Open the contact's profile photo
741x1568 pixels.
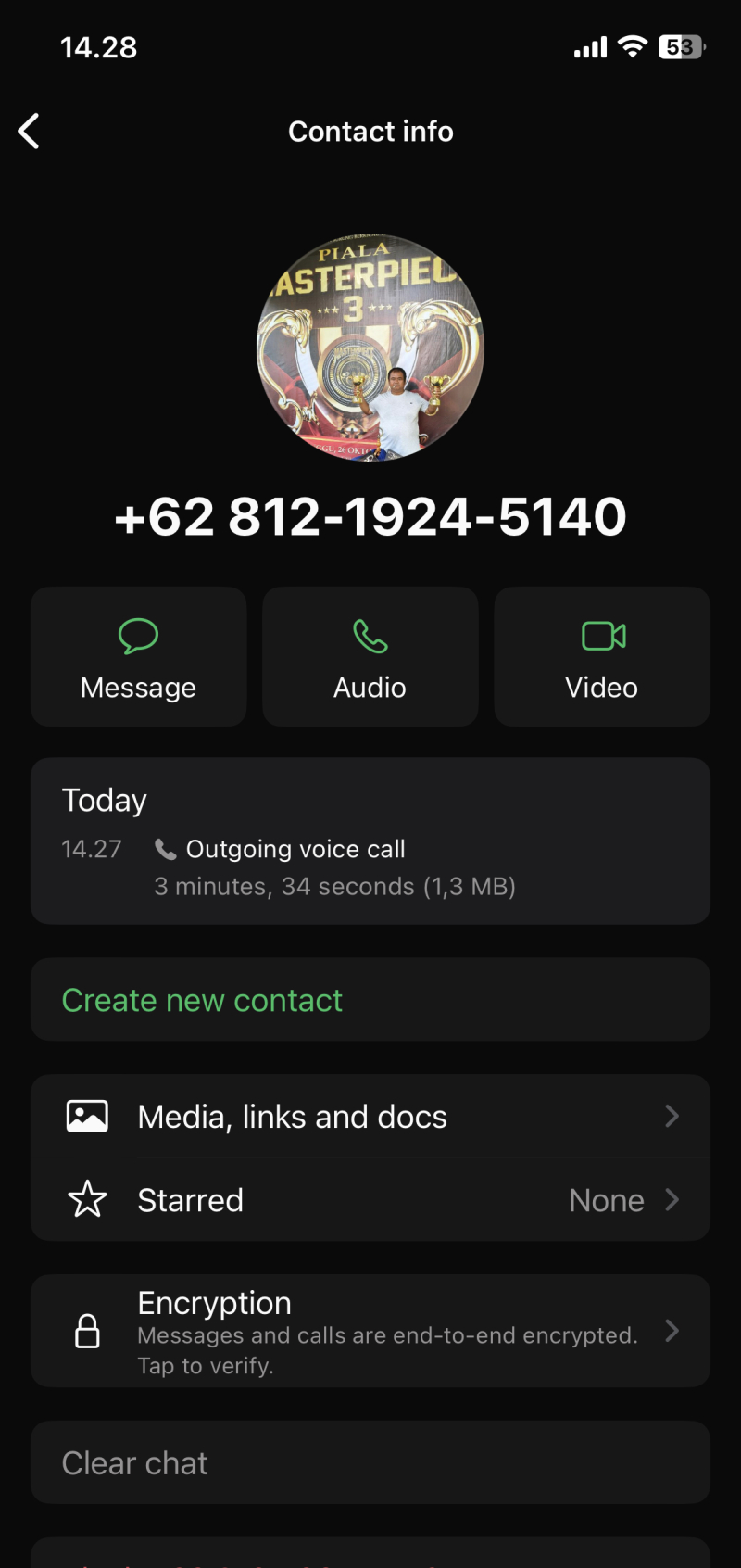[x=370, y=348]
